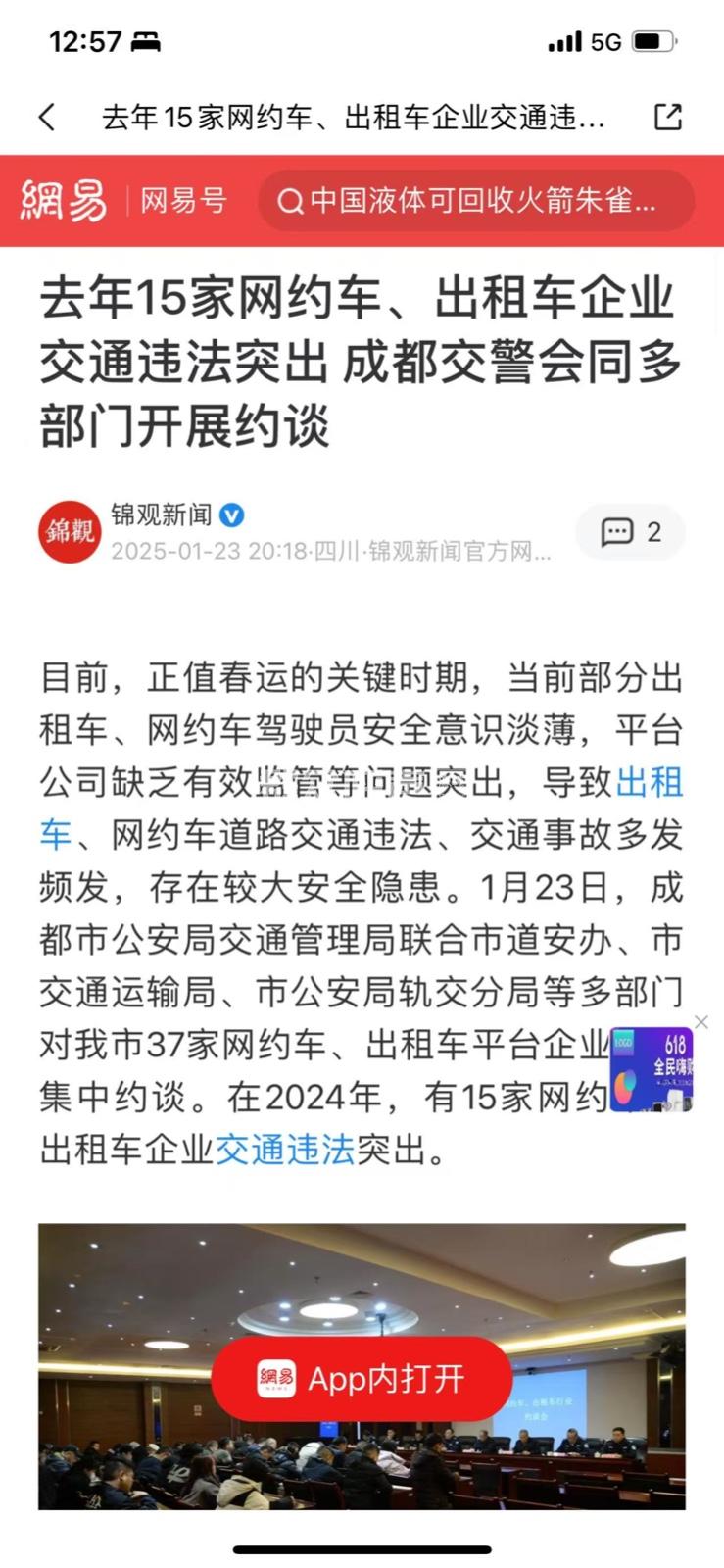Go back from the article page
The image size is (724, 1568).
click(x=47, y=118)
